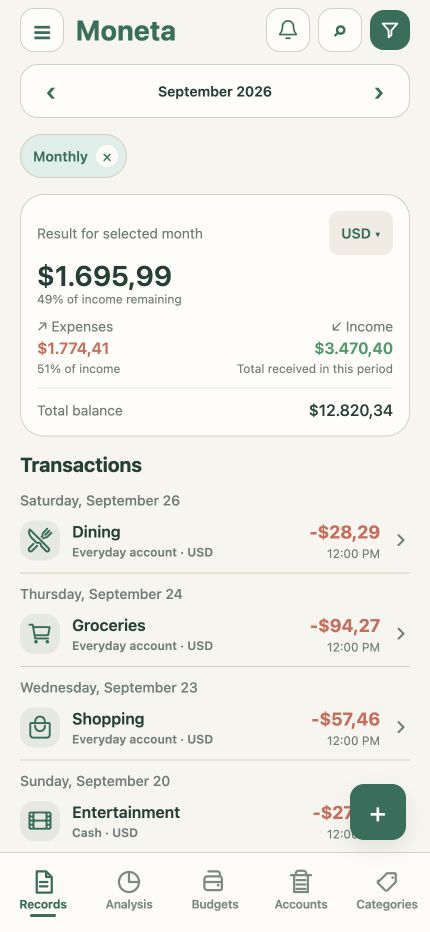Open the notifications bell
This screenshot has width=430, height=932.
(288, 30)
